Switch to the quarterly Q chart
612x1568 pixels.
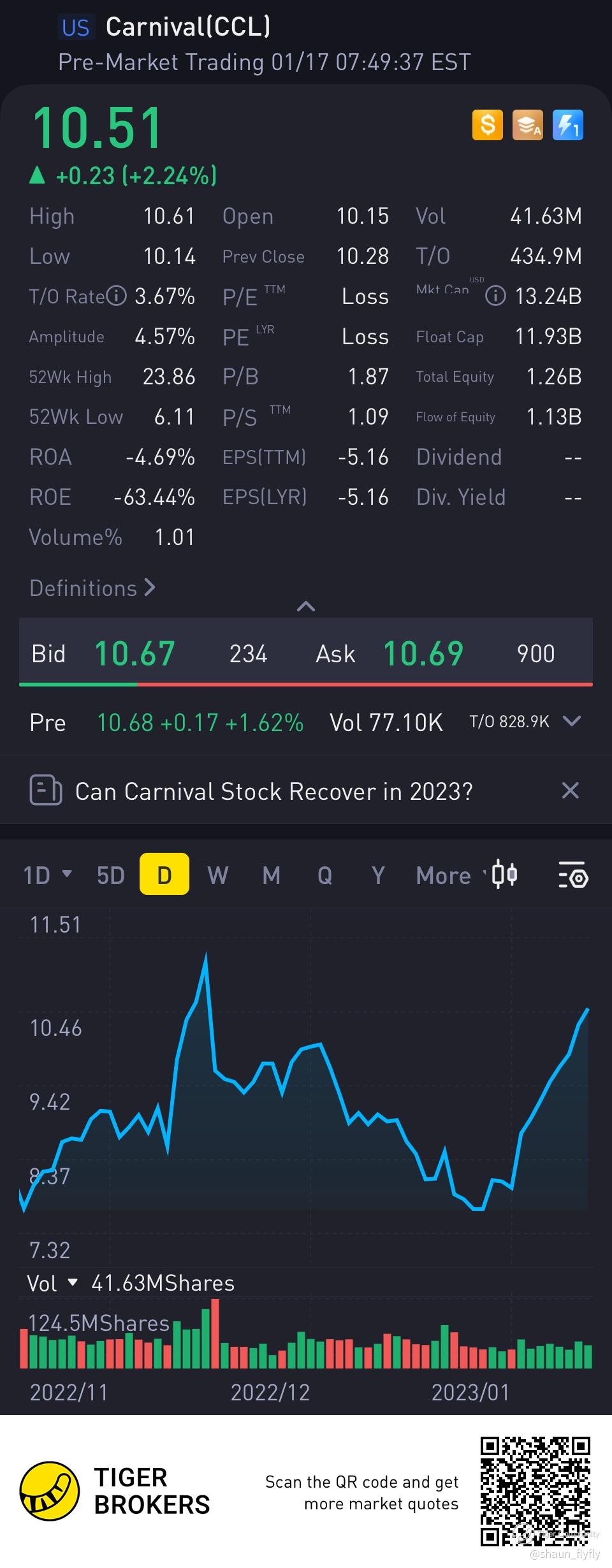click(x=324, y=875)
